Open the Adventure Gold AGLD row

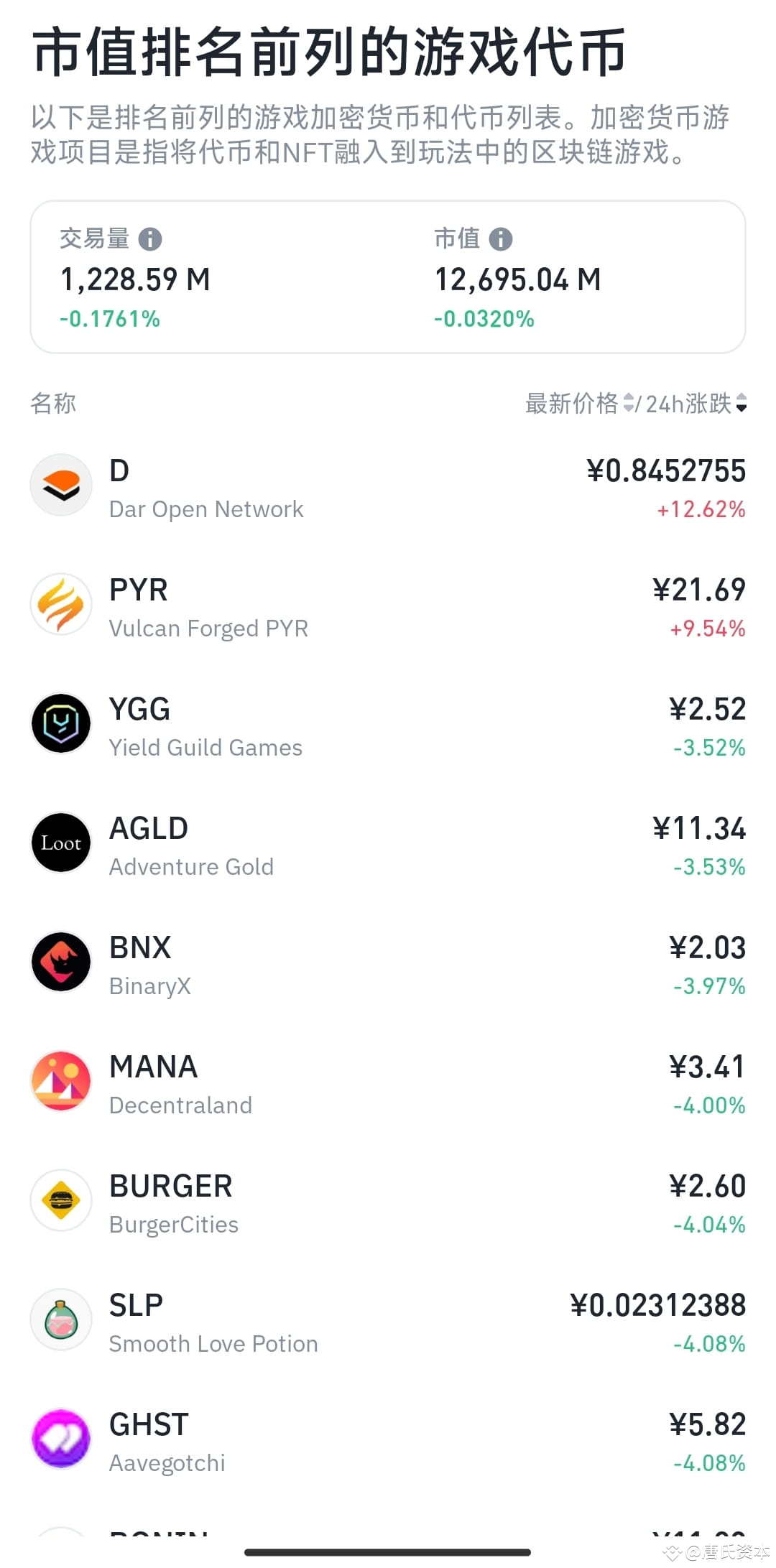[x=388, y=845]
